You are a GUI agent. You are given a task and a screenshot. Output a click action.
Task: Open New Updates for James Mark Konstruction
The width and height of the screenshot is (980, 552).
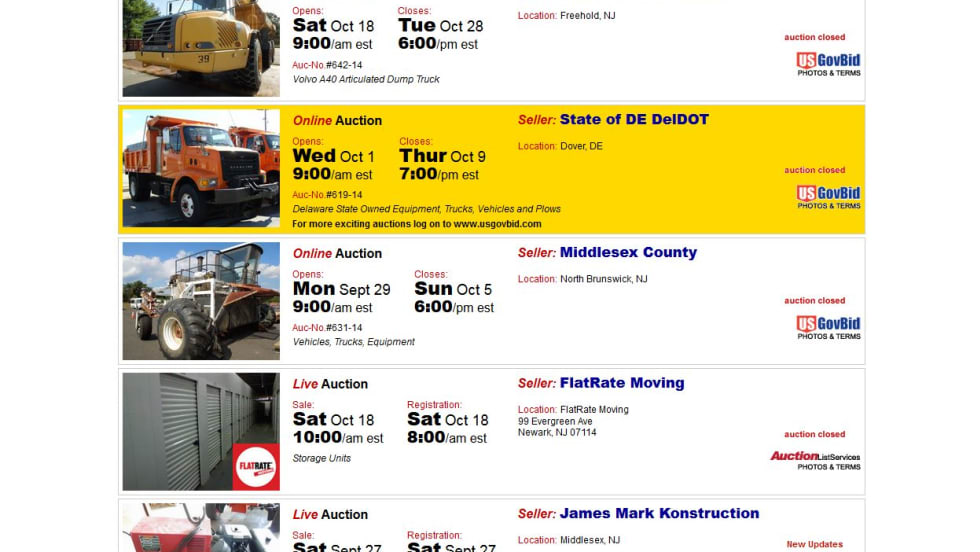(x=814, y=544)
